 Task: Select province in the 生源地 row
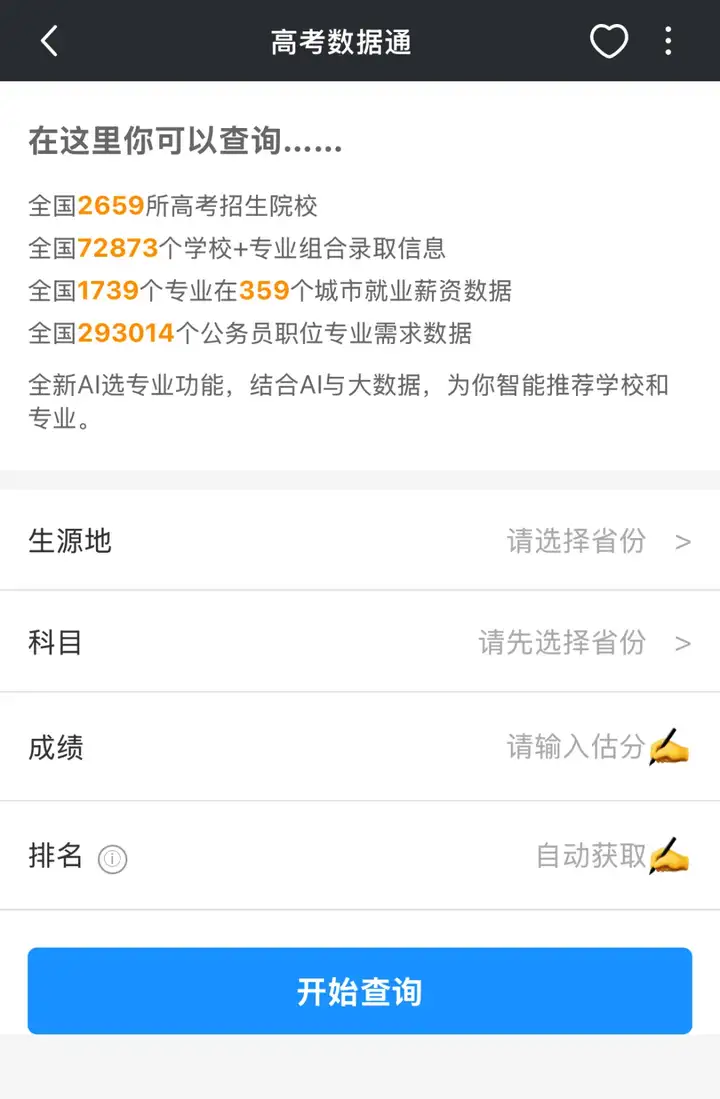[598, 542]
